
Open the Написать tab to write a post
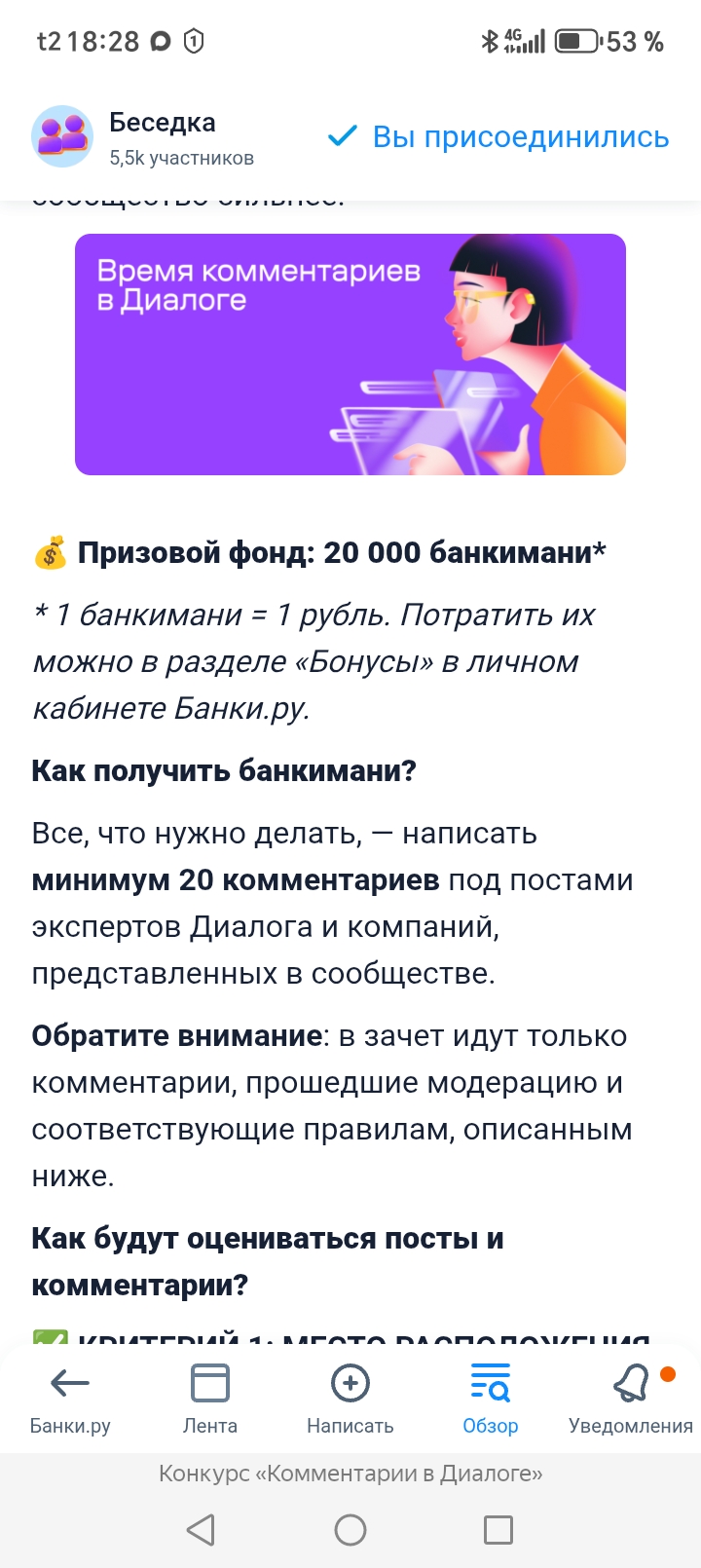click(x=350, y=1399)
